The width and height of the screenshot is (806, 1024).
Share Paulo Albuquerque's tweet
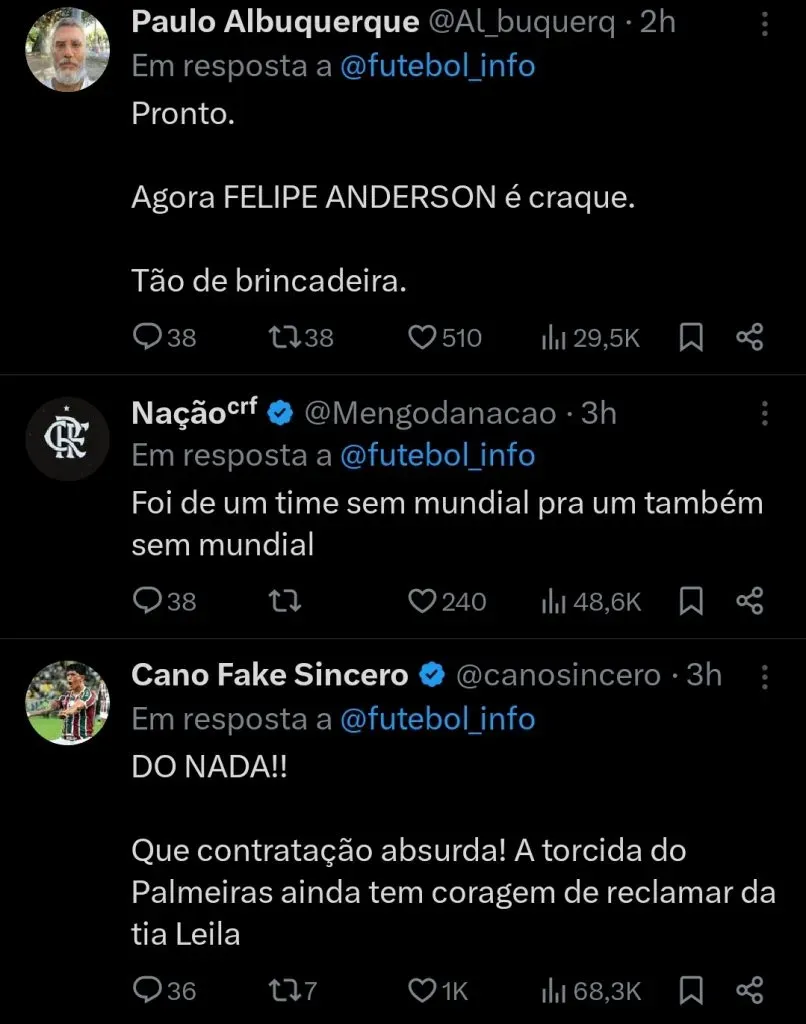pos(752,337)
